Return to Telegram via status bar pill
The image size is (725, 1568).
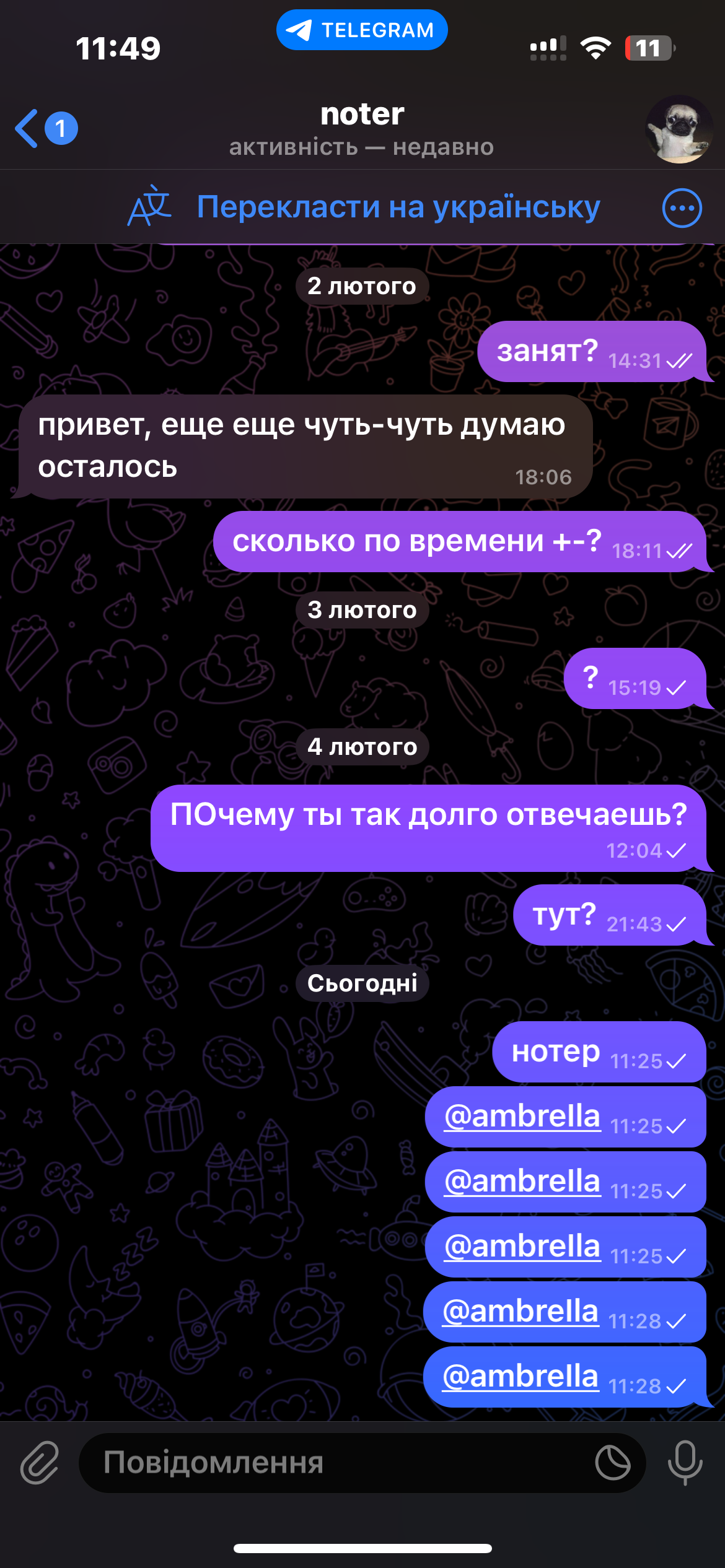[x=362, y=30]
